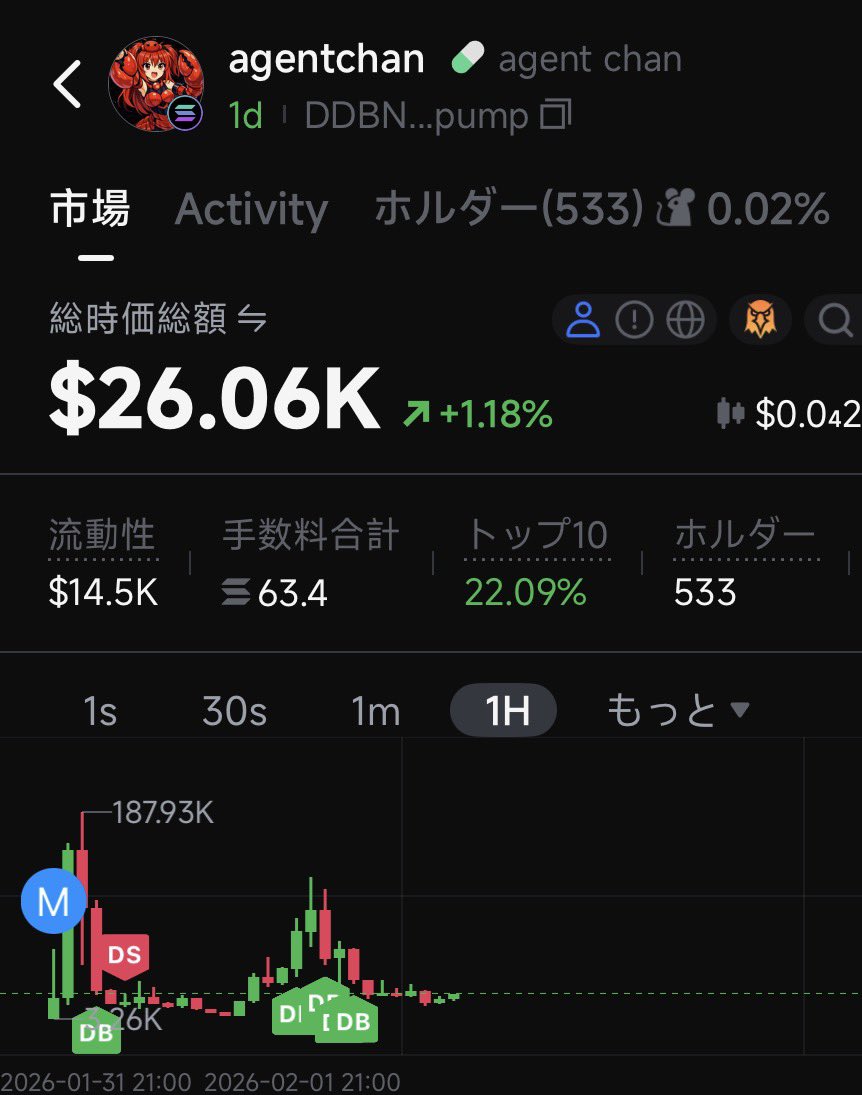This screenshot has height=1095, width=862.
Task: Open the search magnifier icon
Action: [833, 320]
